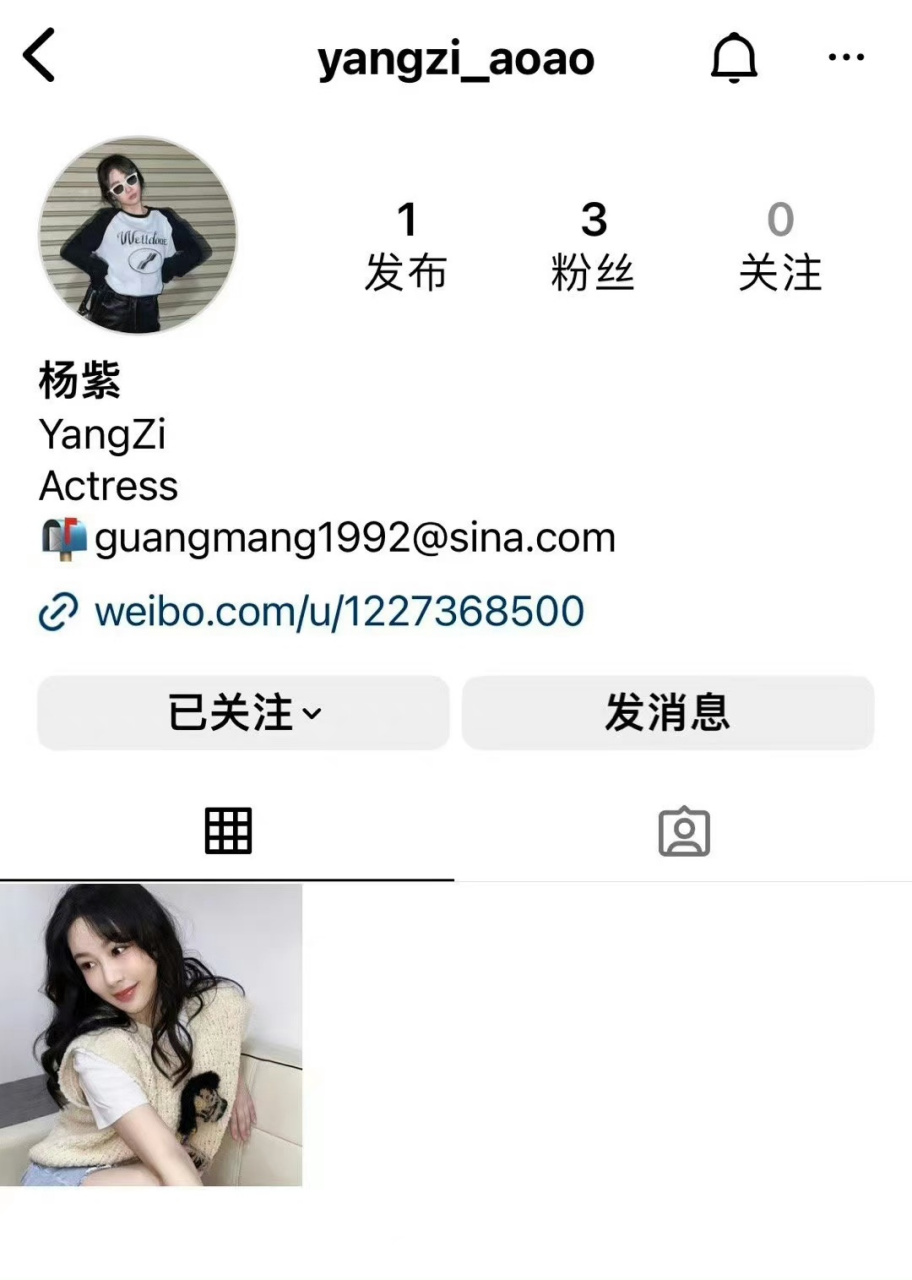Click the back arrow to return

click(40, 55)
